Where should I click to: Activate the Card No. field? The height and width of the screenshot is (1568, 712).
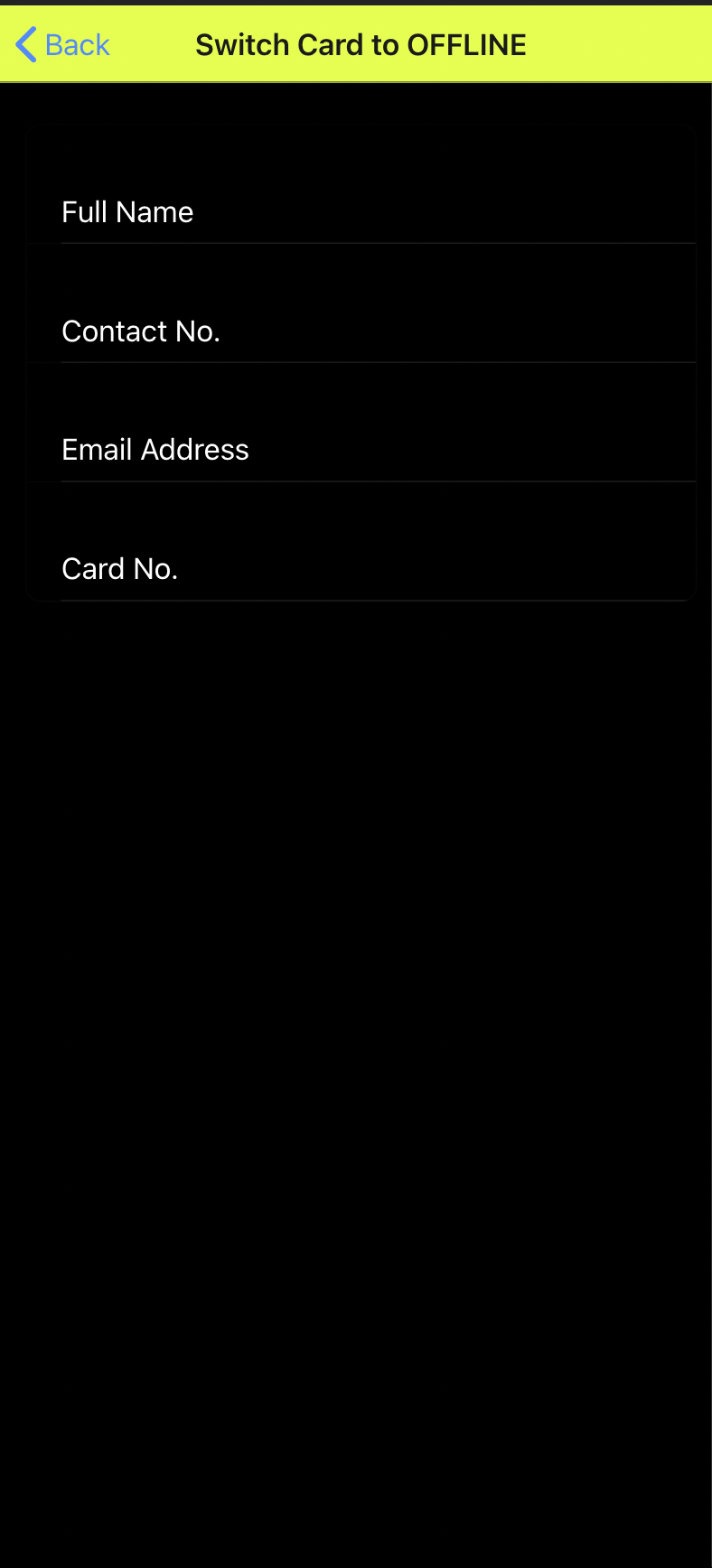point(361,569)
